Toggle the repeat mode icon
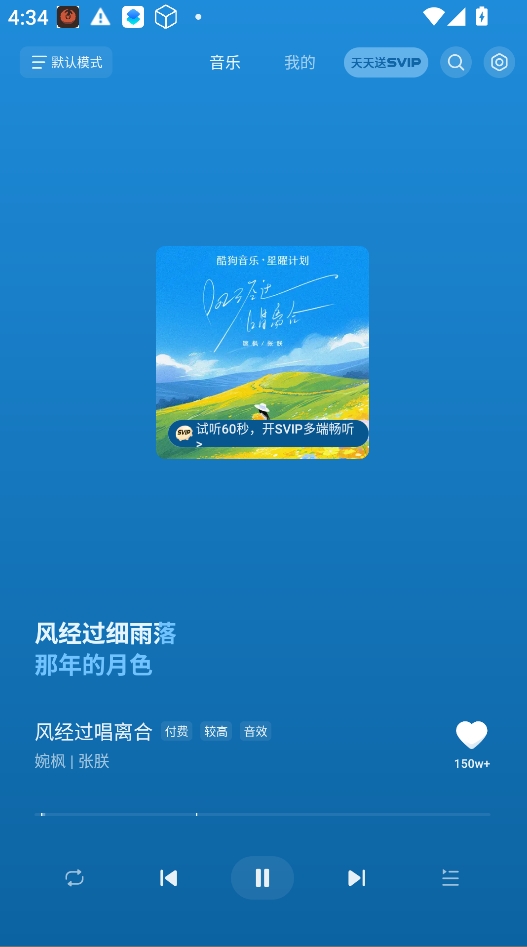 [x=74, y=878]
